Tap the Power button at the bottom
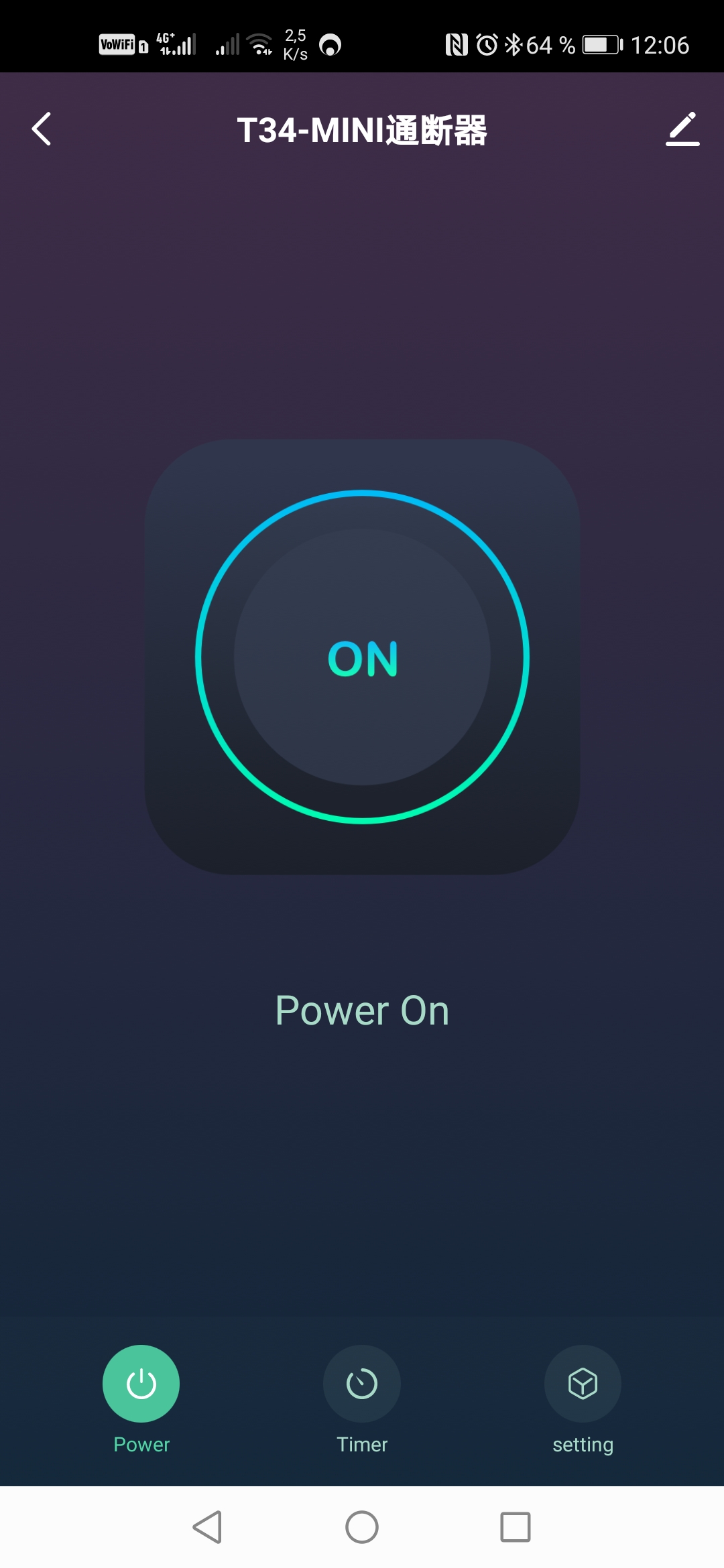 (141, 1383)
